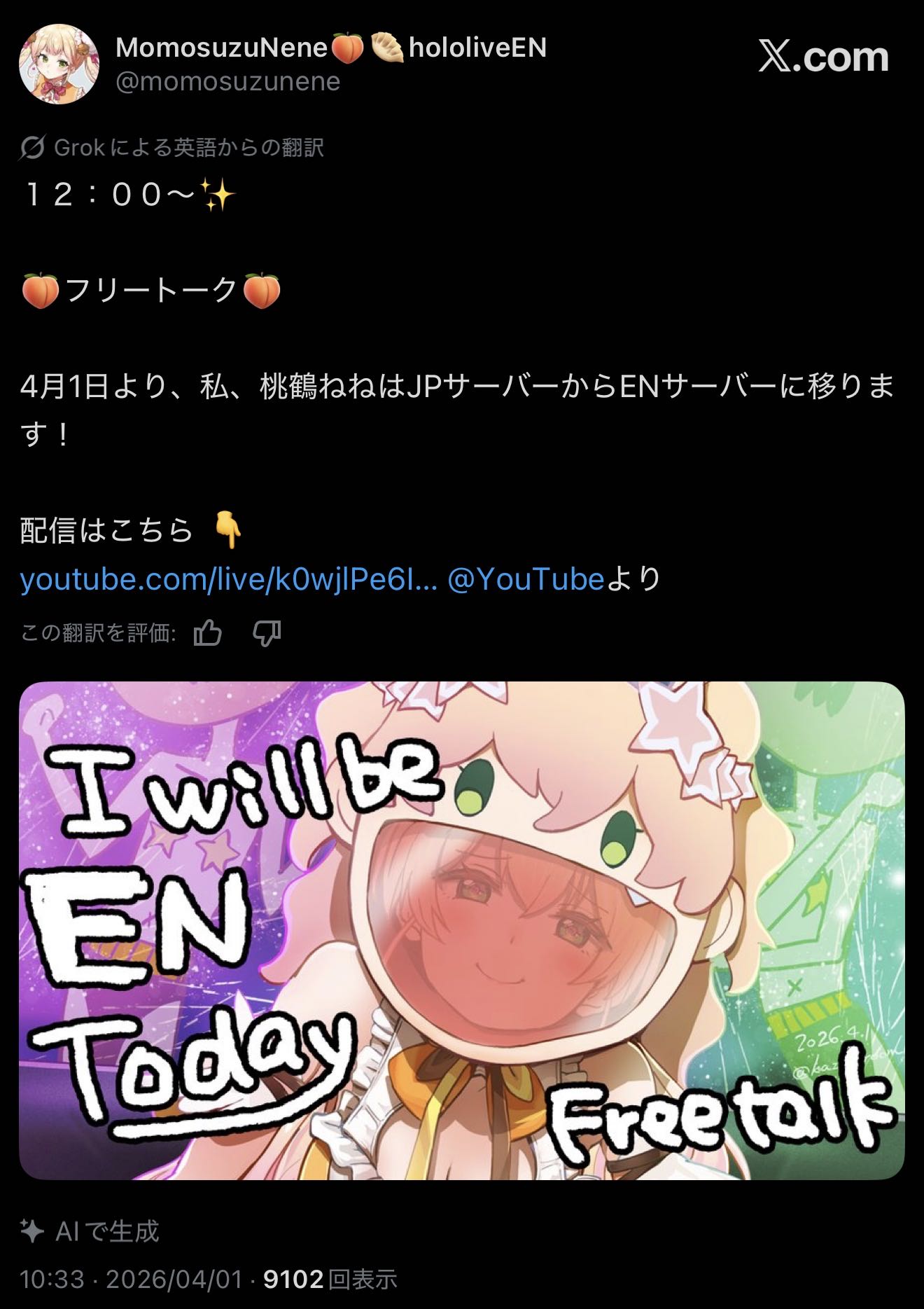Tap the Grok translation notice
The width and height of the screenshot is (924, 1309).
pyautogui.click(x=172, y=148)
